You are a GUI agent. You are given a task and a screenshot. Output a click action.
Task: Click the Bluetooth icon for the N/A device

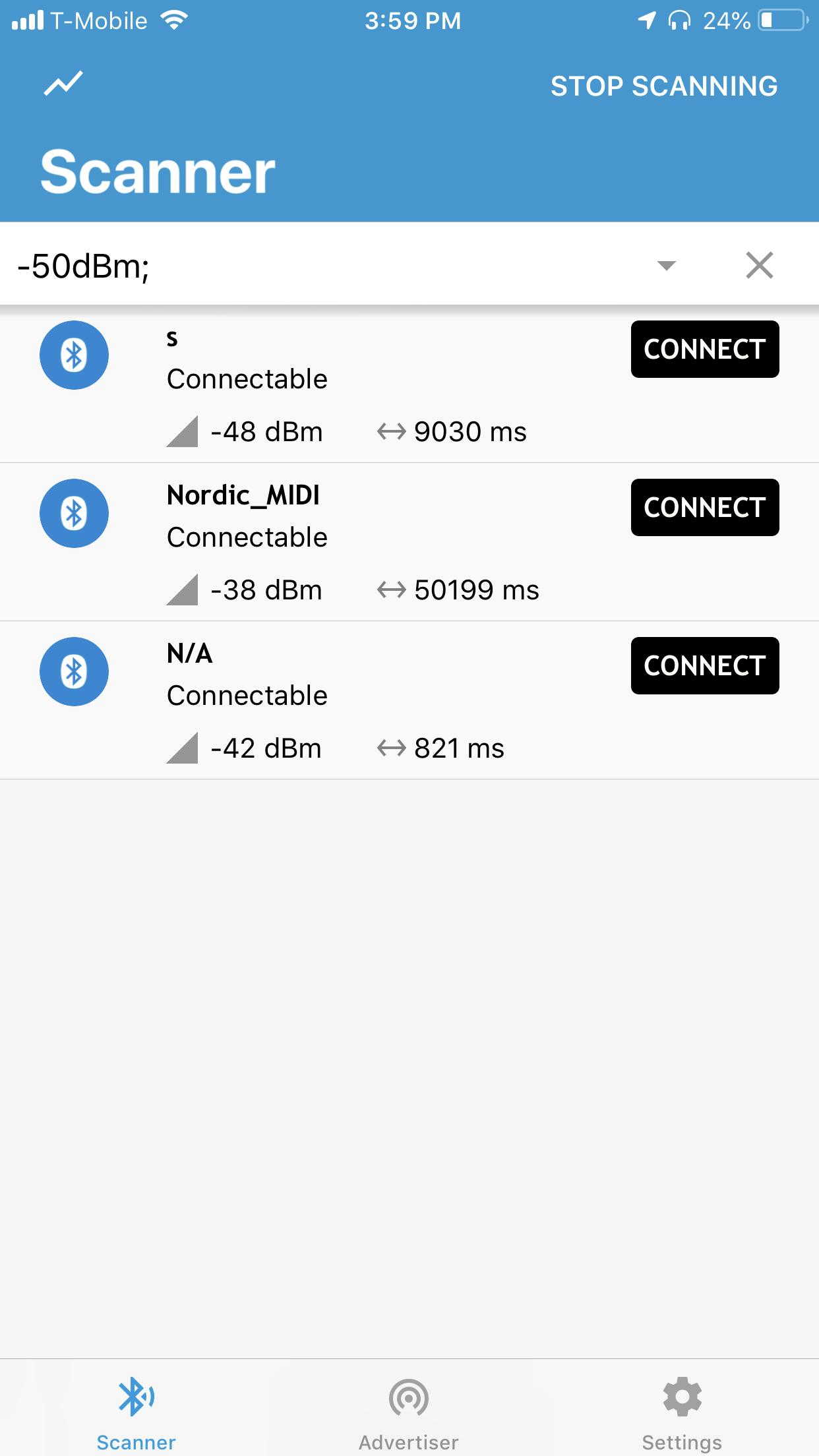(x=74, y=671)
